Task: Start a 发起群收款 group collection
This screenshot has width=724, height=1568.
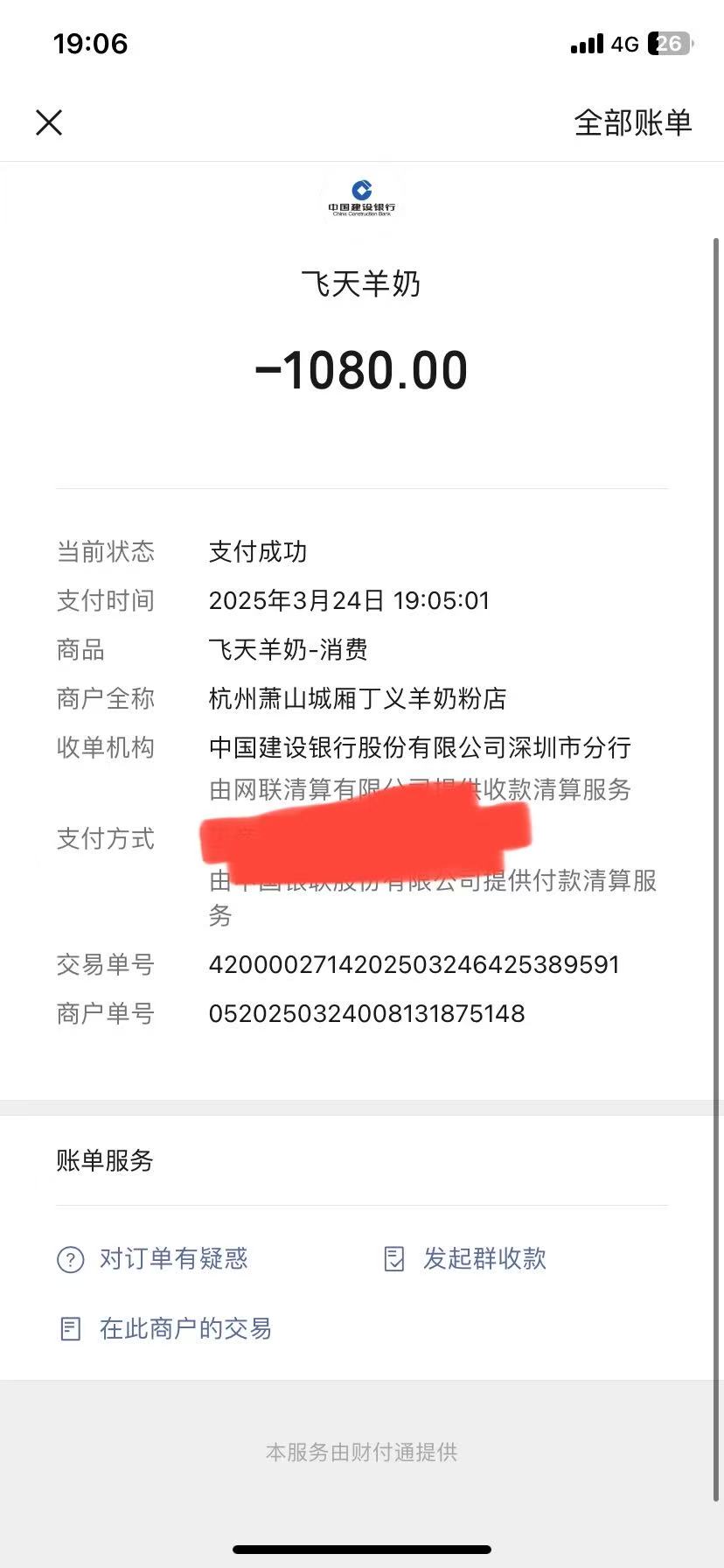Action: pyautogui.click(x=466, y=1258)
